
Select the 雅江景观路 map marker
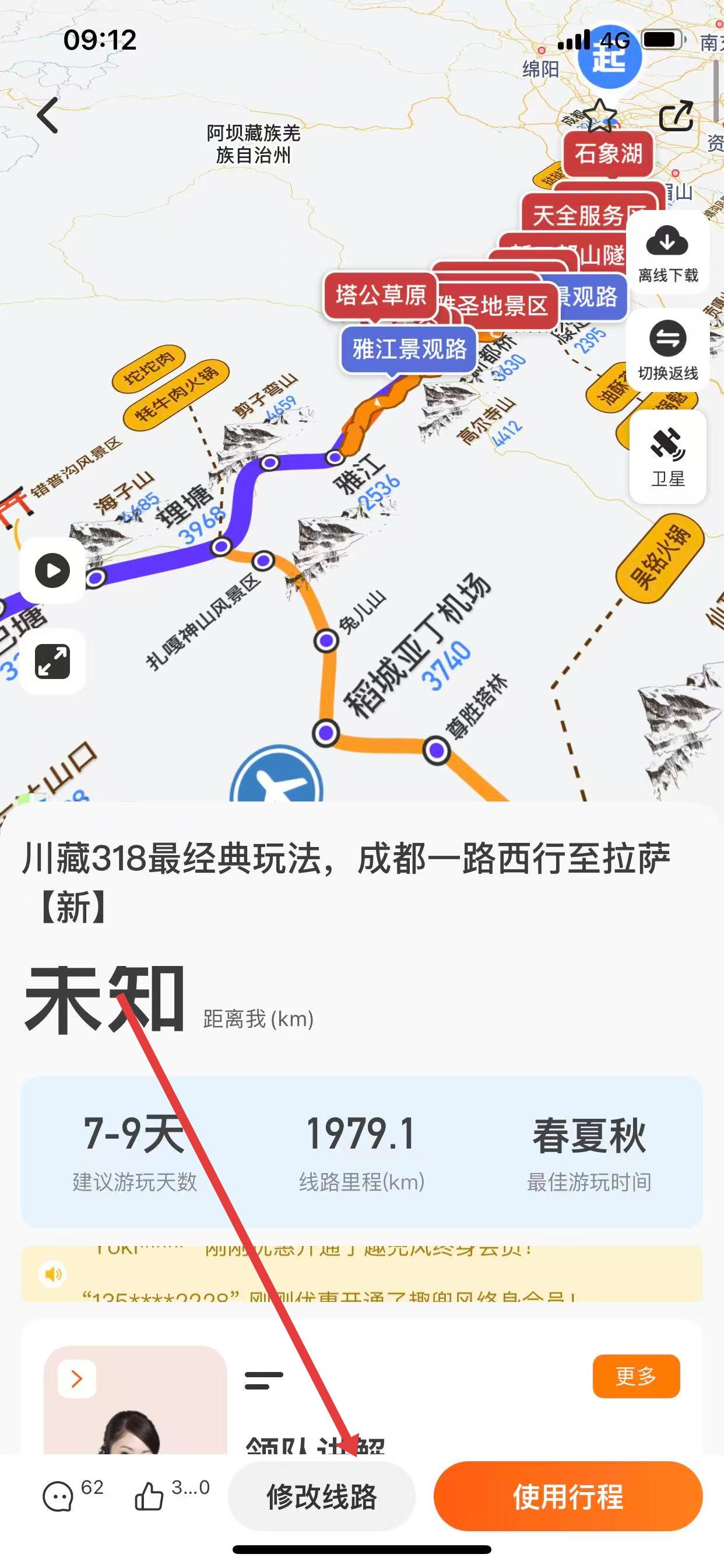[x=409, y=349]
